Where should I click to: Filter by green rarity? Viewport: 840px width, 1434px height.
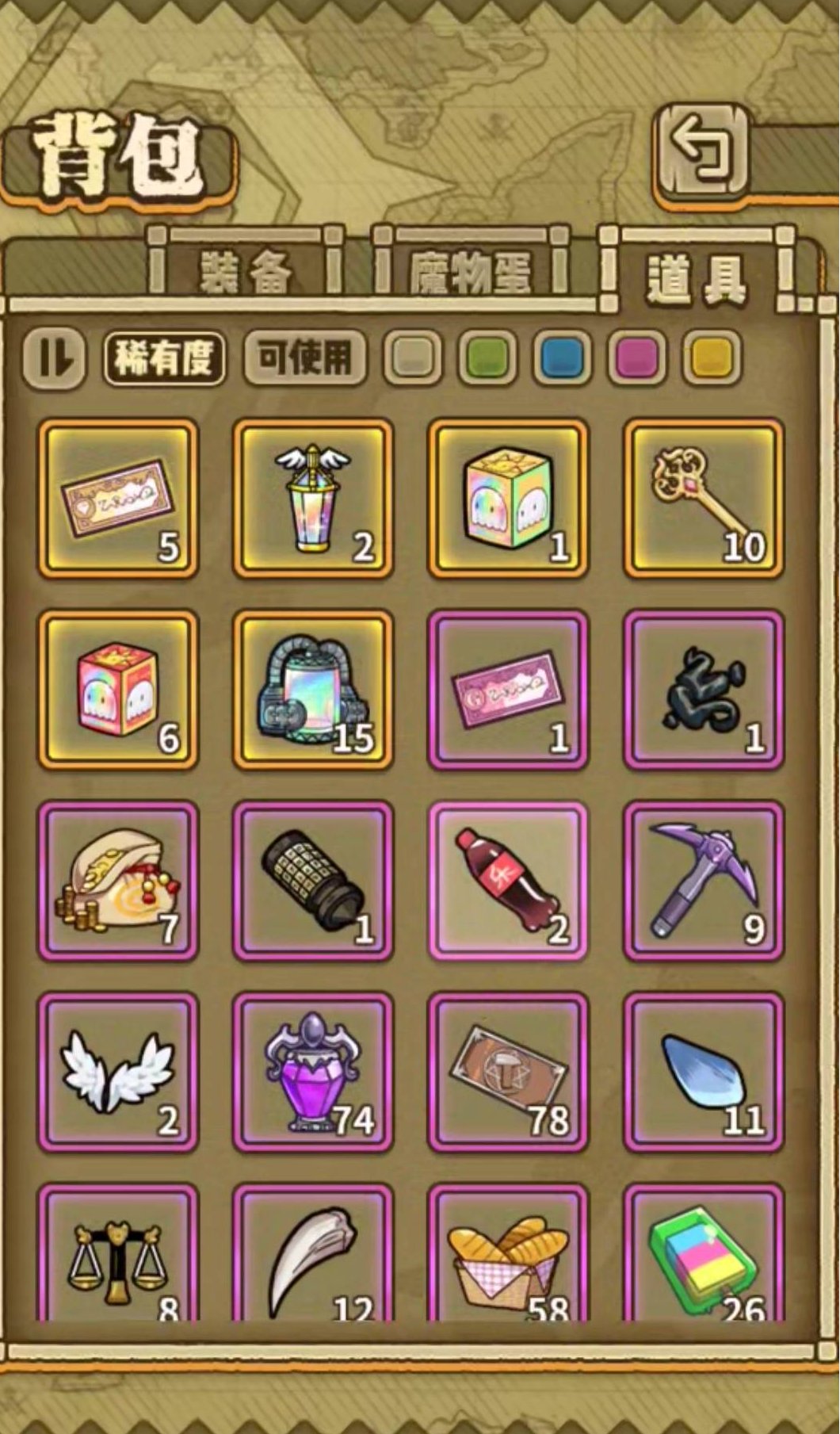pyautogui.click(x=488, y=358)
